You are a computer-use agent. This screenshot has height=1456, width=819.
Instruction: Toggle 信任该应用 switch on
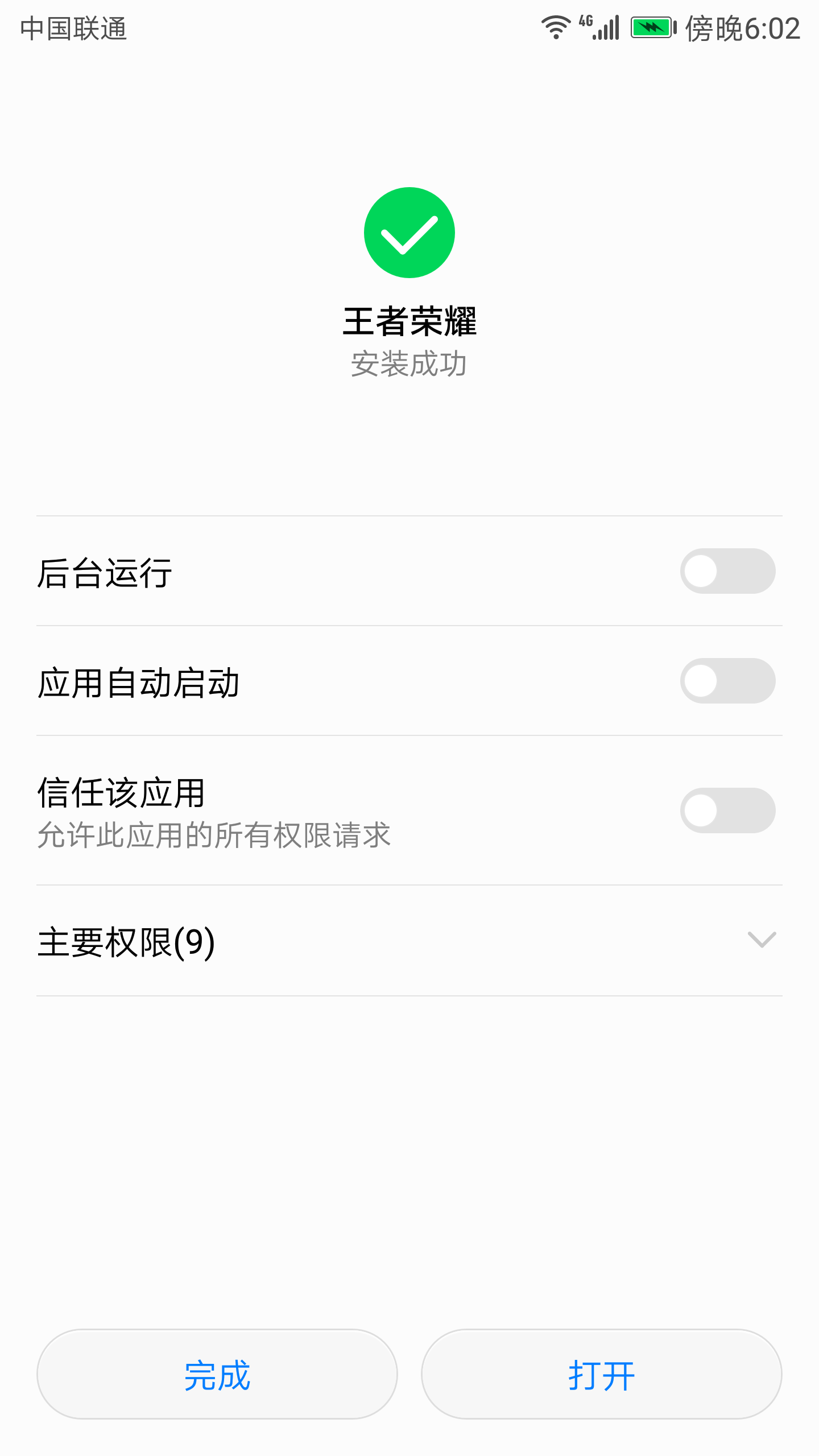pyautogui.click(x=727, y=810)
